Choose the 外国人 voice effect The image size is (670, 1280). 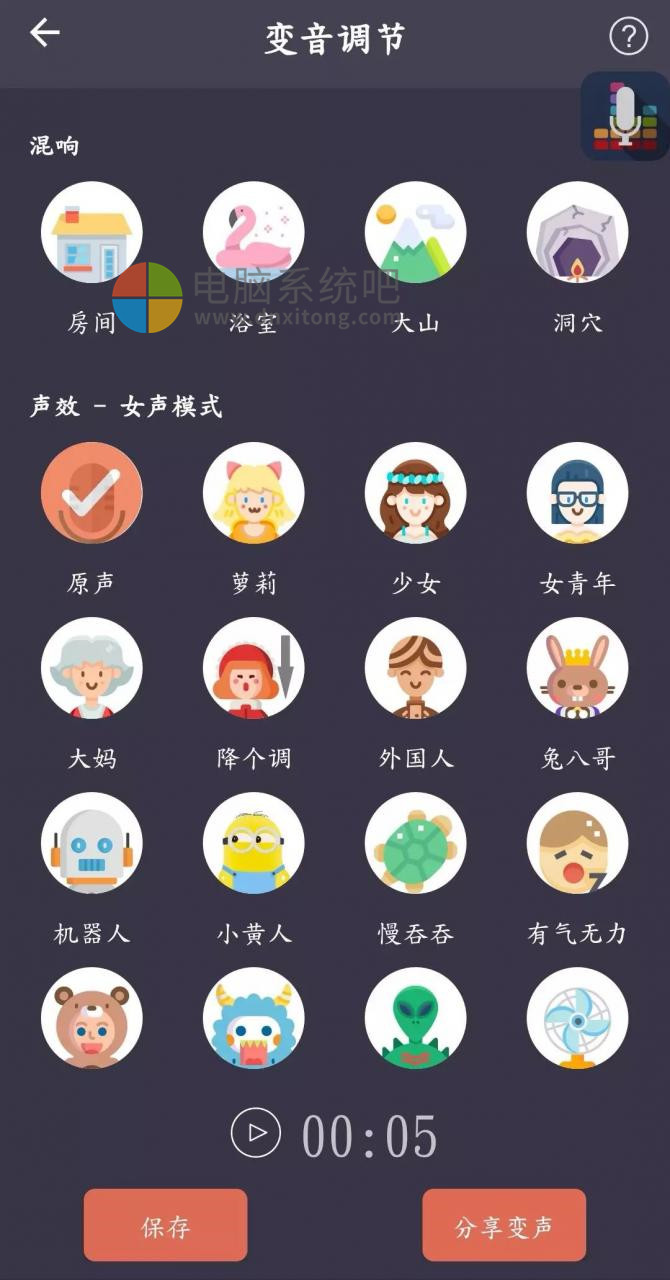pos(415,668)
